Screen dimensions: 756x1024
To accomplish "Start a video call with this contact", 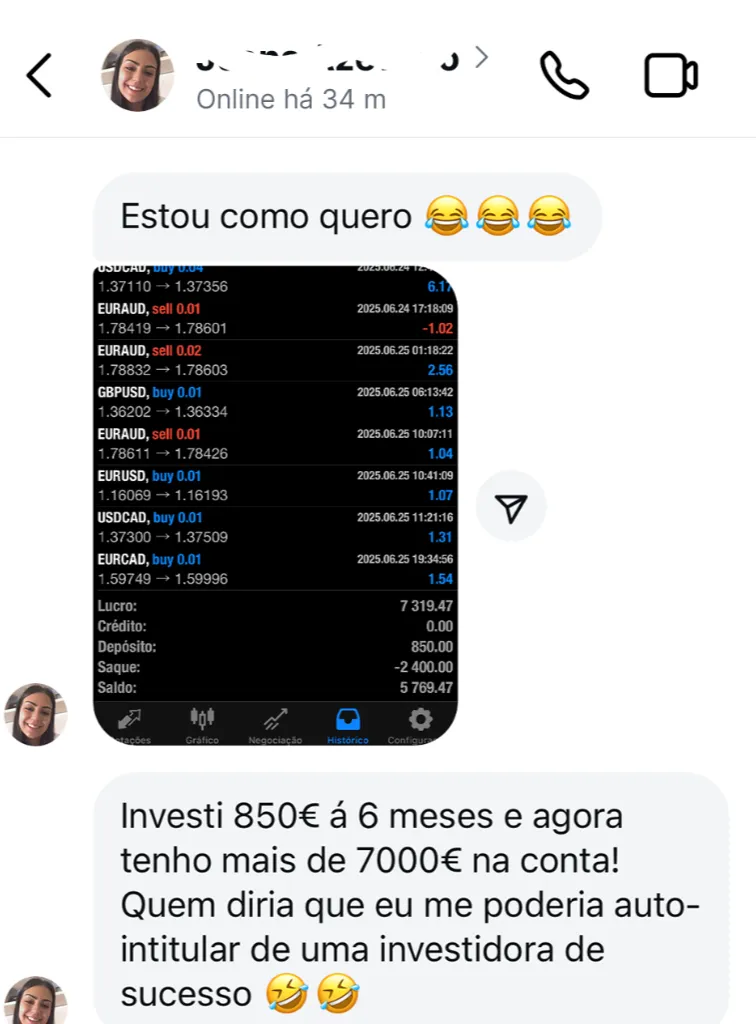I will 670,75.
